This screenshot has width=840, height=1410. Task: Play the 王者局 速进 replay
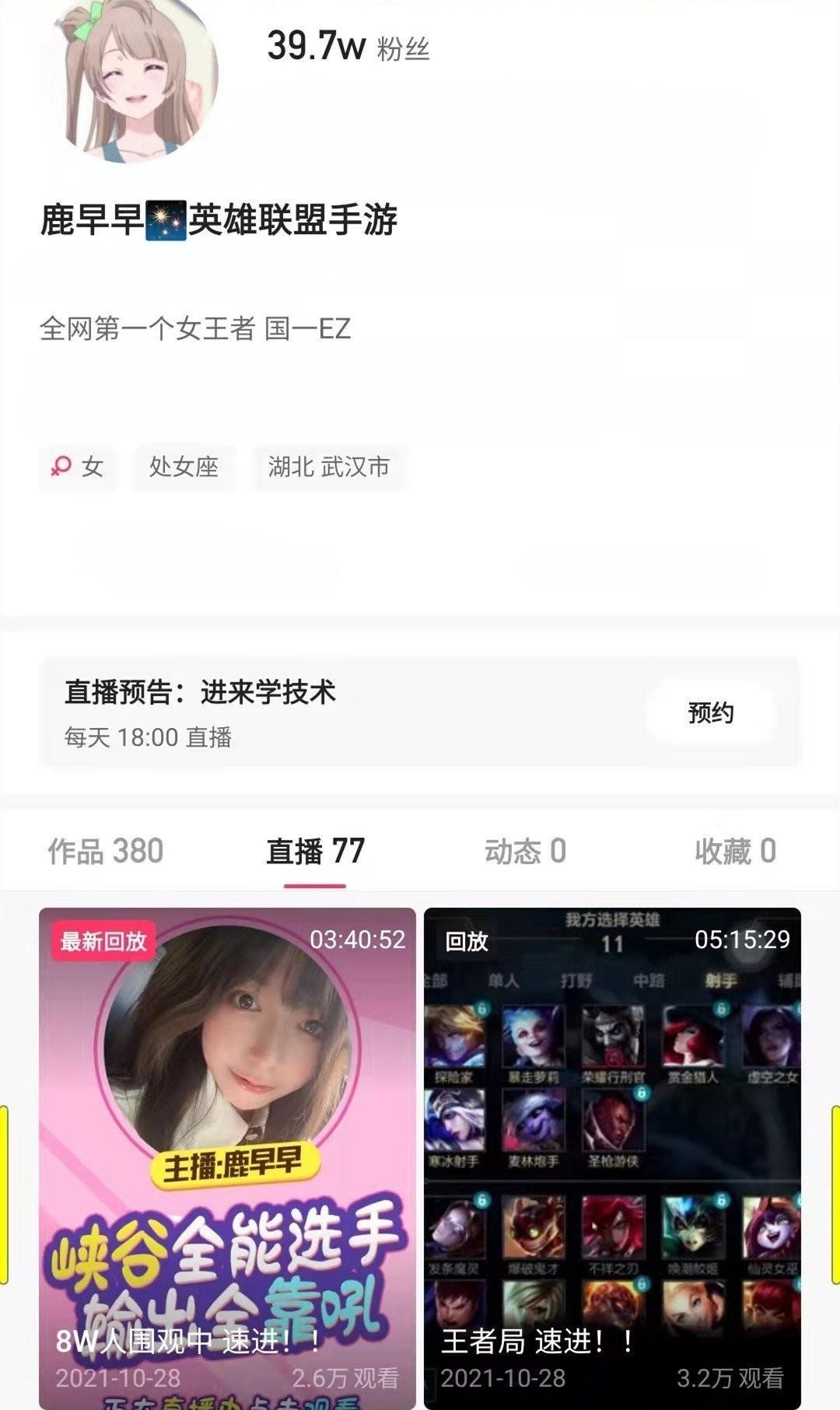tap(612, 1159)
